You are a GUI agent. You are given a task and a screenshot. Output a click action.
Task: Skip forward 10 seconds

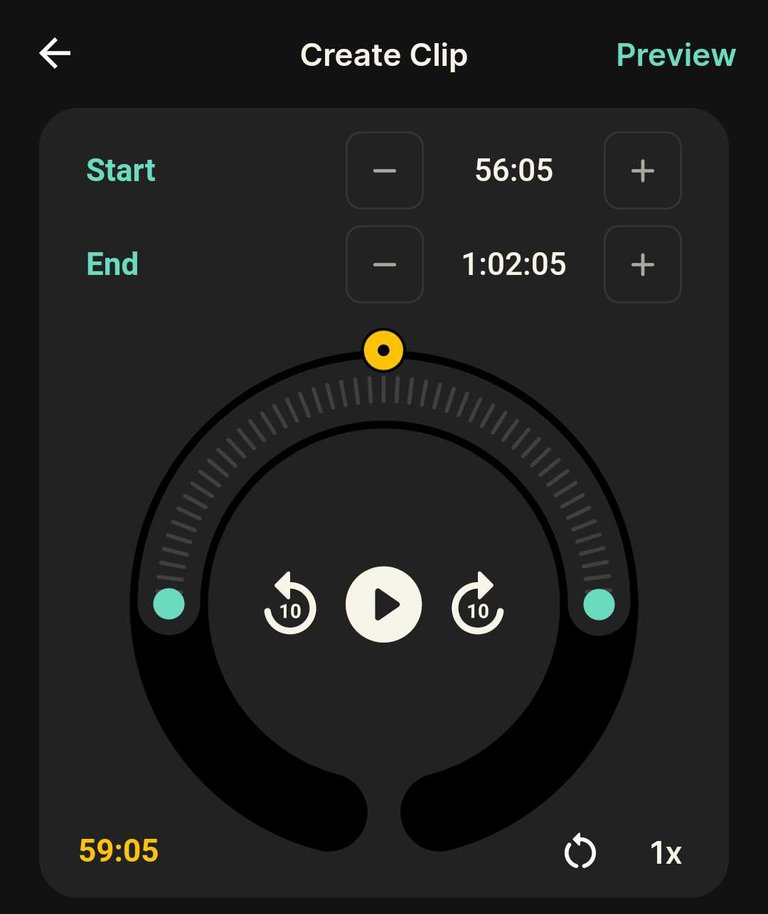pyautogui.click(x=478, y=604)
